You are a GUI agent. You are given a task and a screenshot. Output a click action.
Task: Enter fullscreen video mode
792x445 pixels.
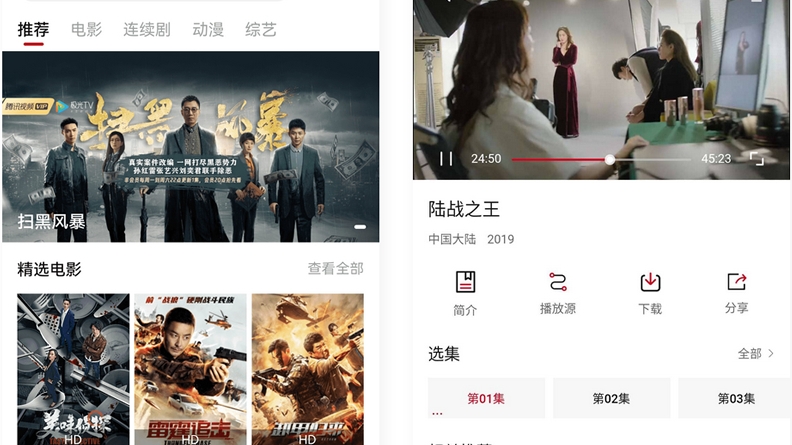click(x=757, y=158)
